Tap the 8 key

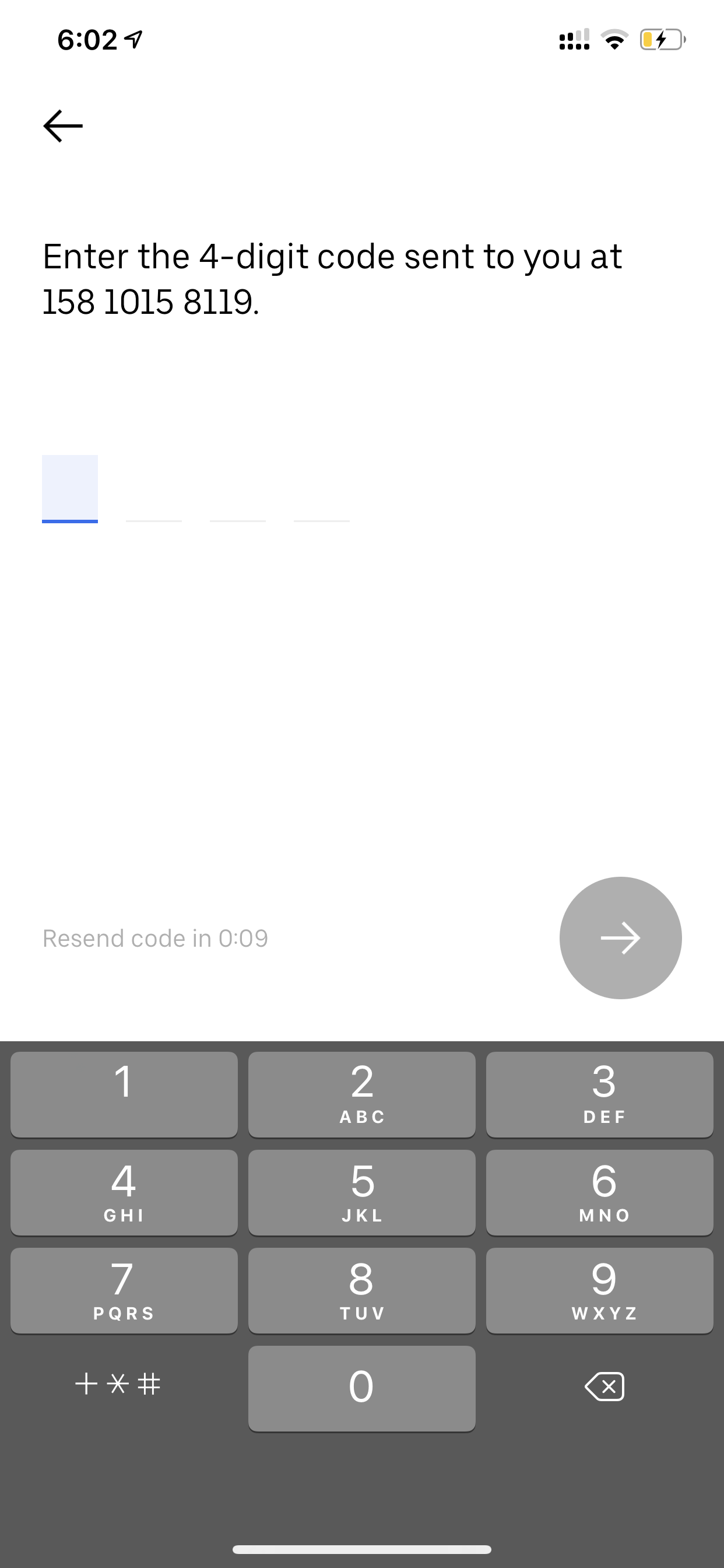(x=362, y=1290)
